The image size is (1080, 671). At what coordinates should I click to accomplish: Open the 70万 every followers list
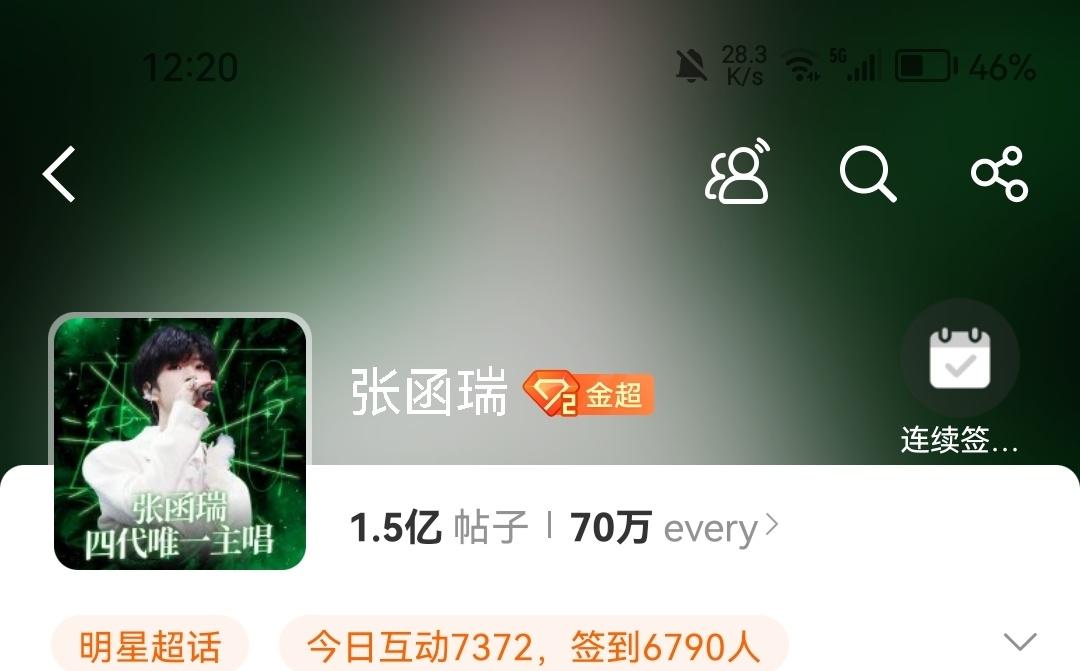pos(673,527)
